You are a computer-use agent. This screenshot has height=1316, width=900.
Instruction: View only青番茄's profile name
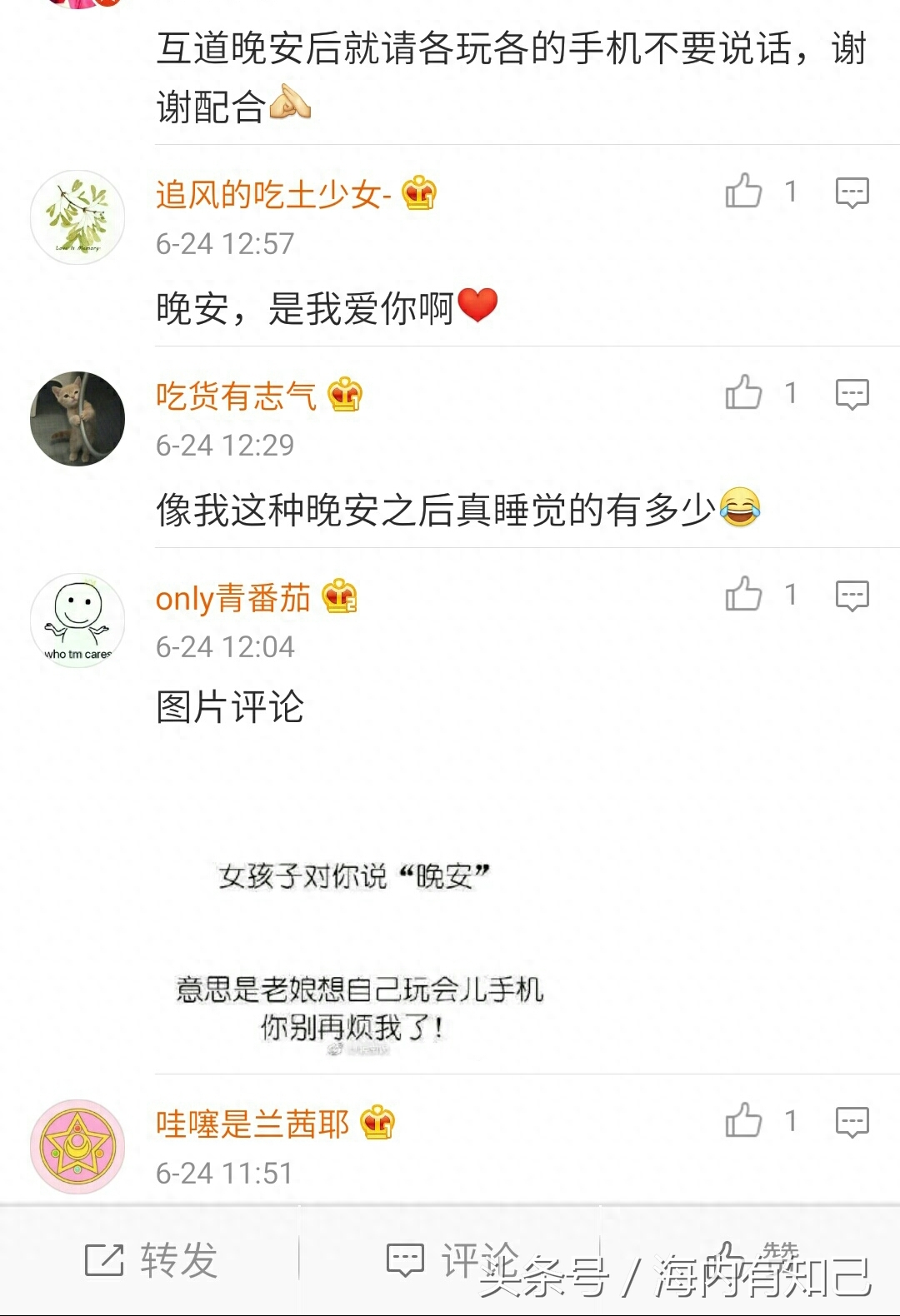pos(233,598)
